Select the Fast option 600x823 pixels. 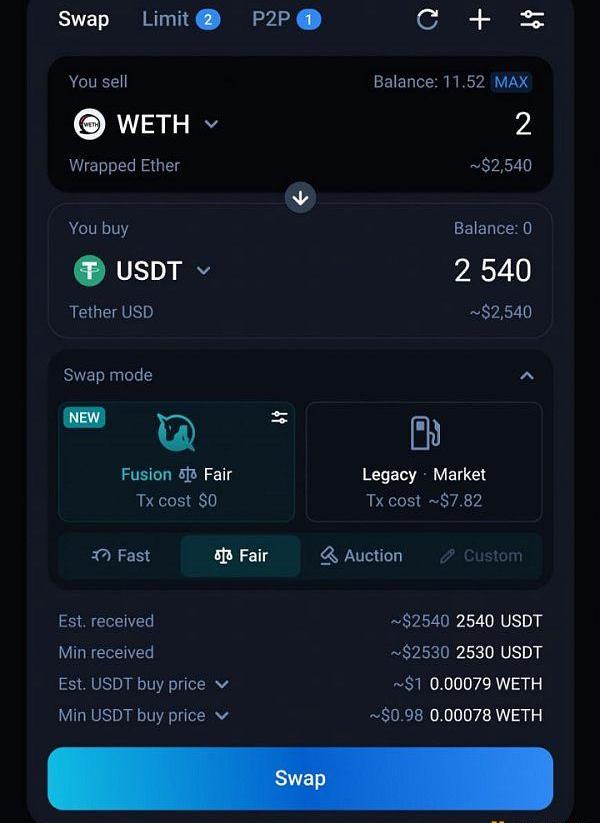[x=120, y=556]
